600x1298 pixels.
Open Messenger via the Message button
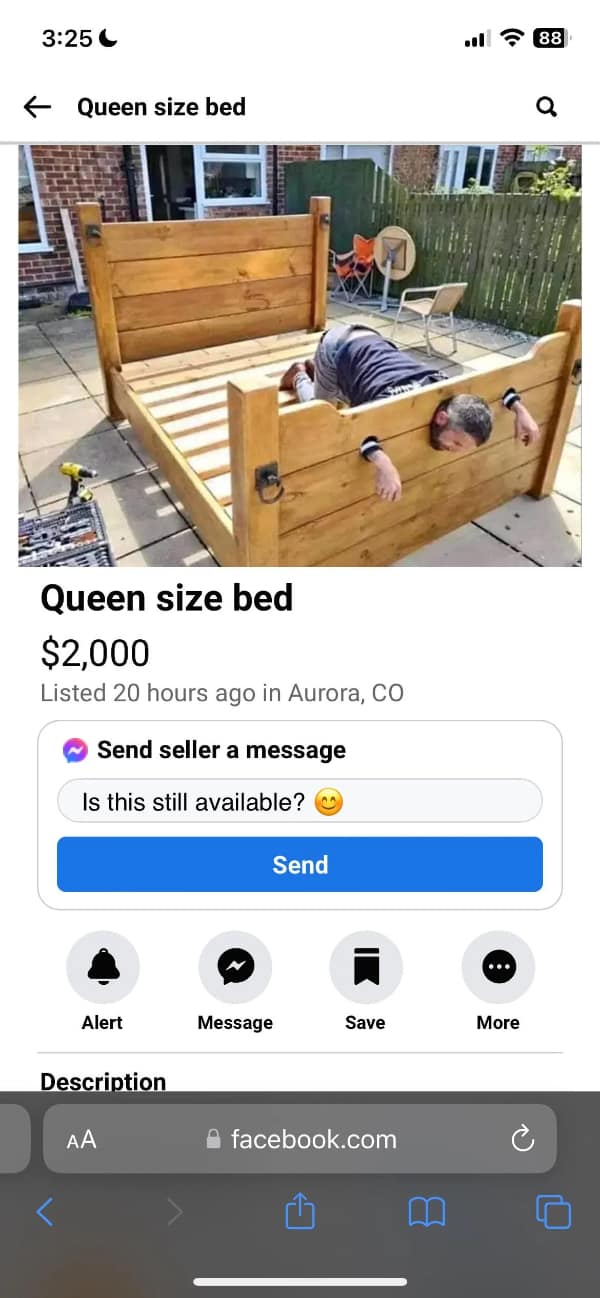235,967
